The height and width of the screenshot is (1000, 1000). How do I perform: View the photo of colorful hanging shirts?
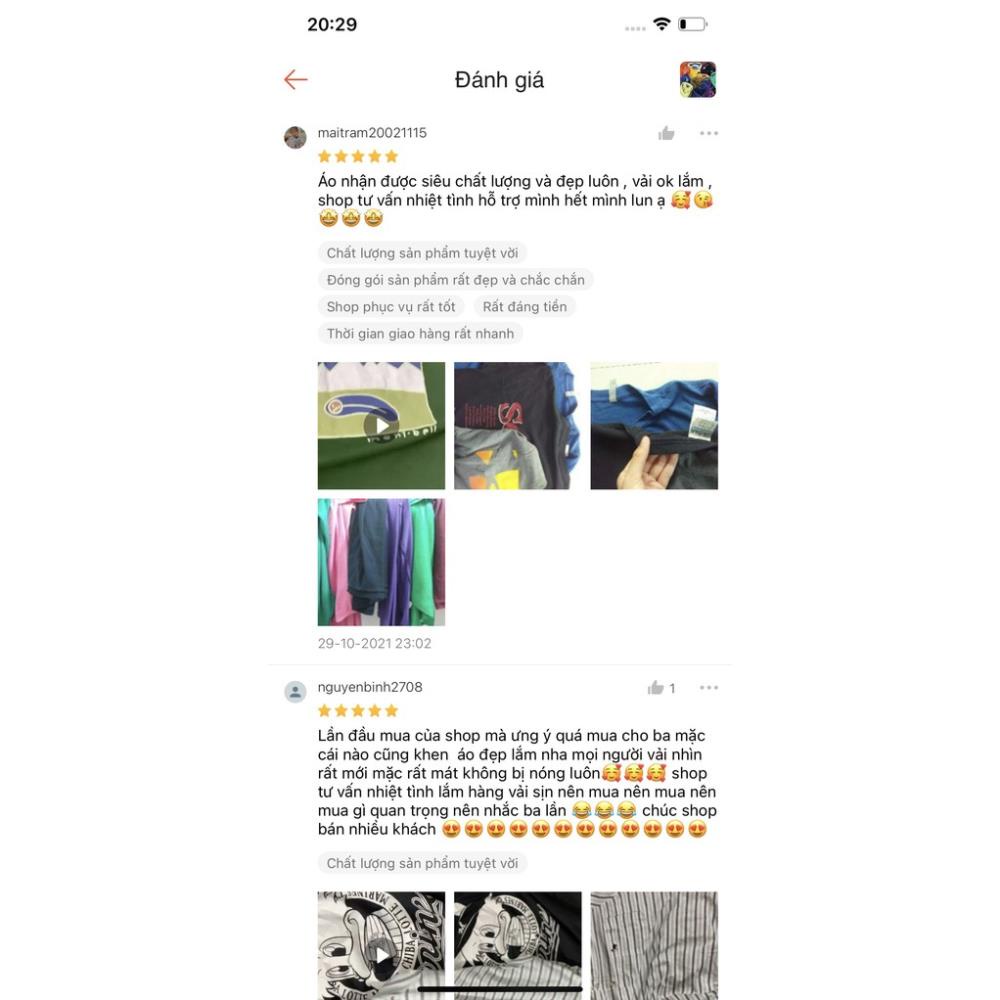(381, 562)
